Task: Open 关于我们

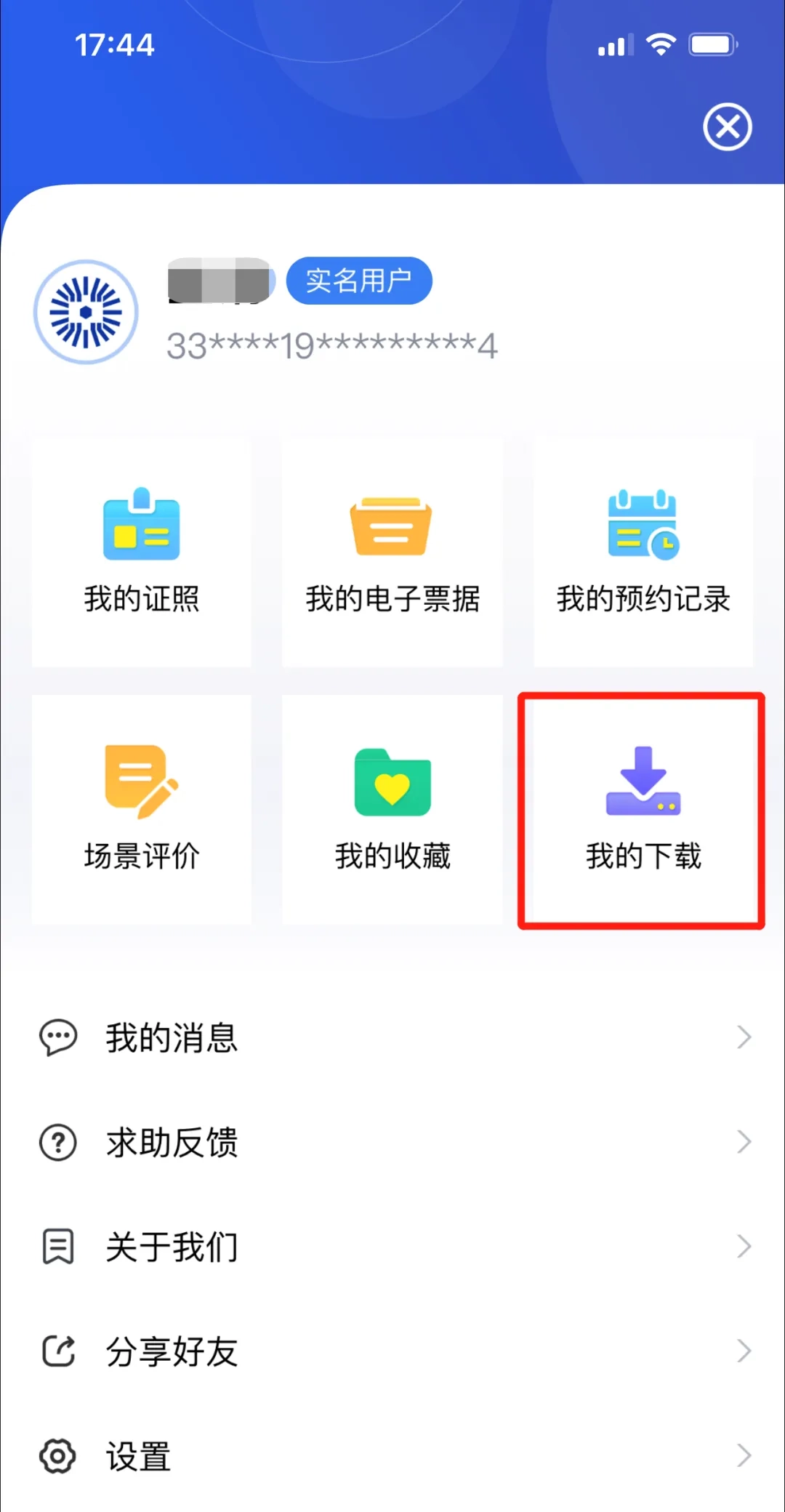Action: click(392, 1247)
